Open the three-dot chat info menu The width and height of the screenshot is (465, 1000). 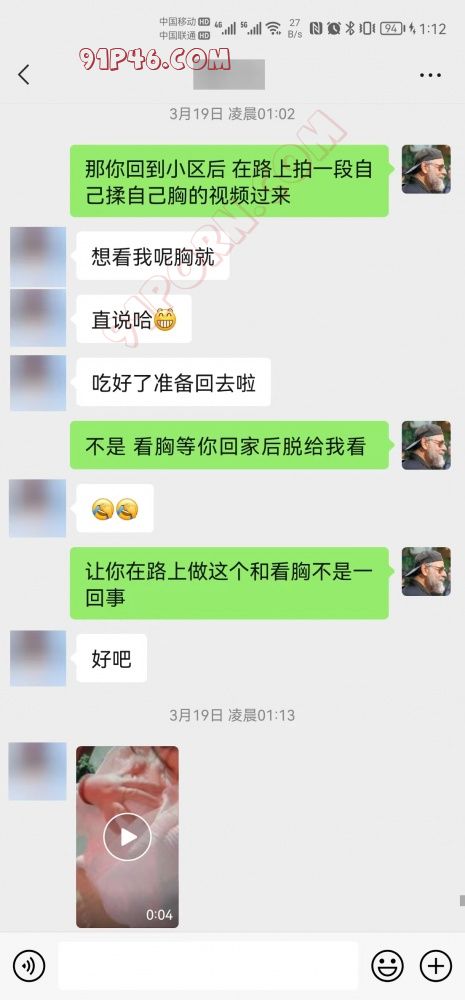[x=431, y=75]
